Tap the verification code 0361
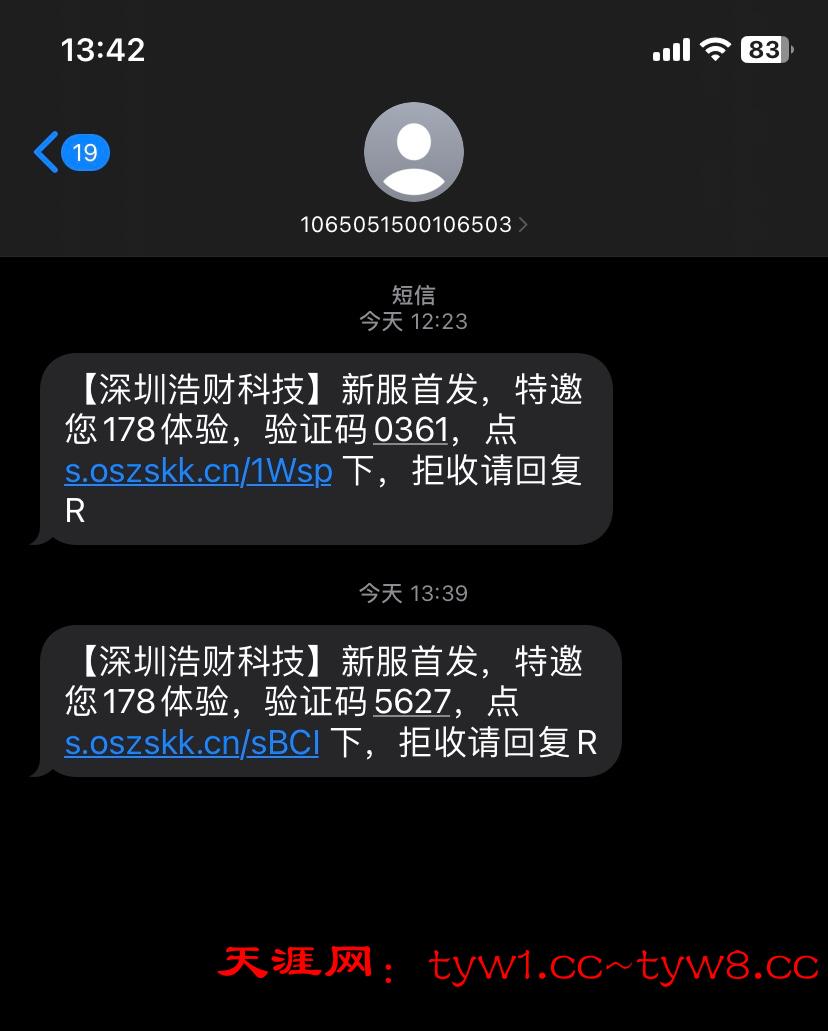The height and width of the screenshot is (1031, 828). point(410,430)
